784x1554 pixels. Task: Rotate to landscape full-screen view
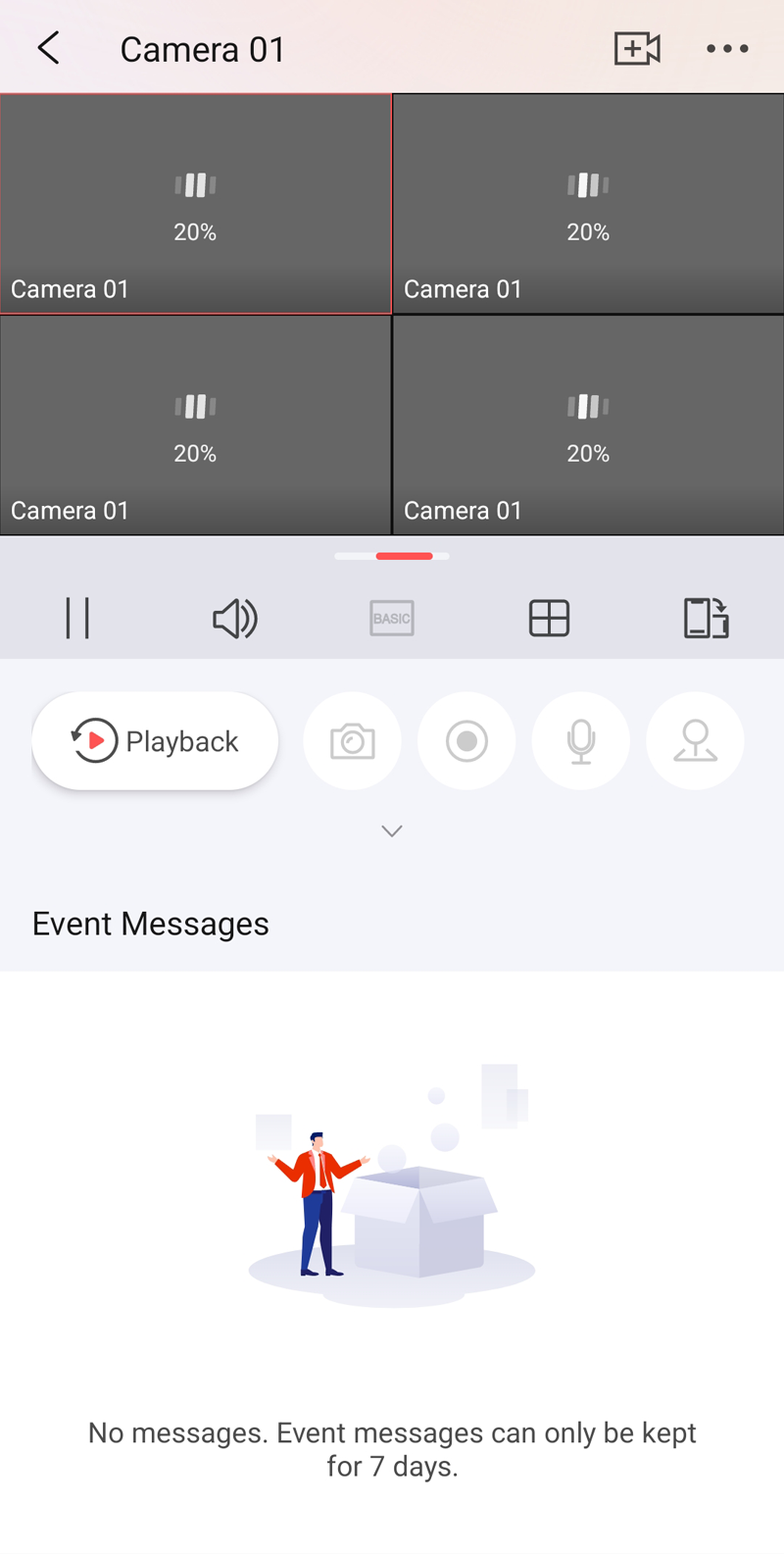coord(706,619)
